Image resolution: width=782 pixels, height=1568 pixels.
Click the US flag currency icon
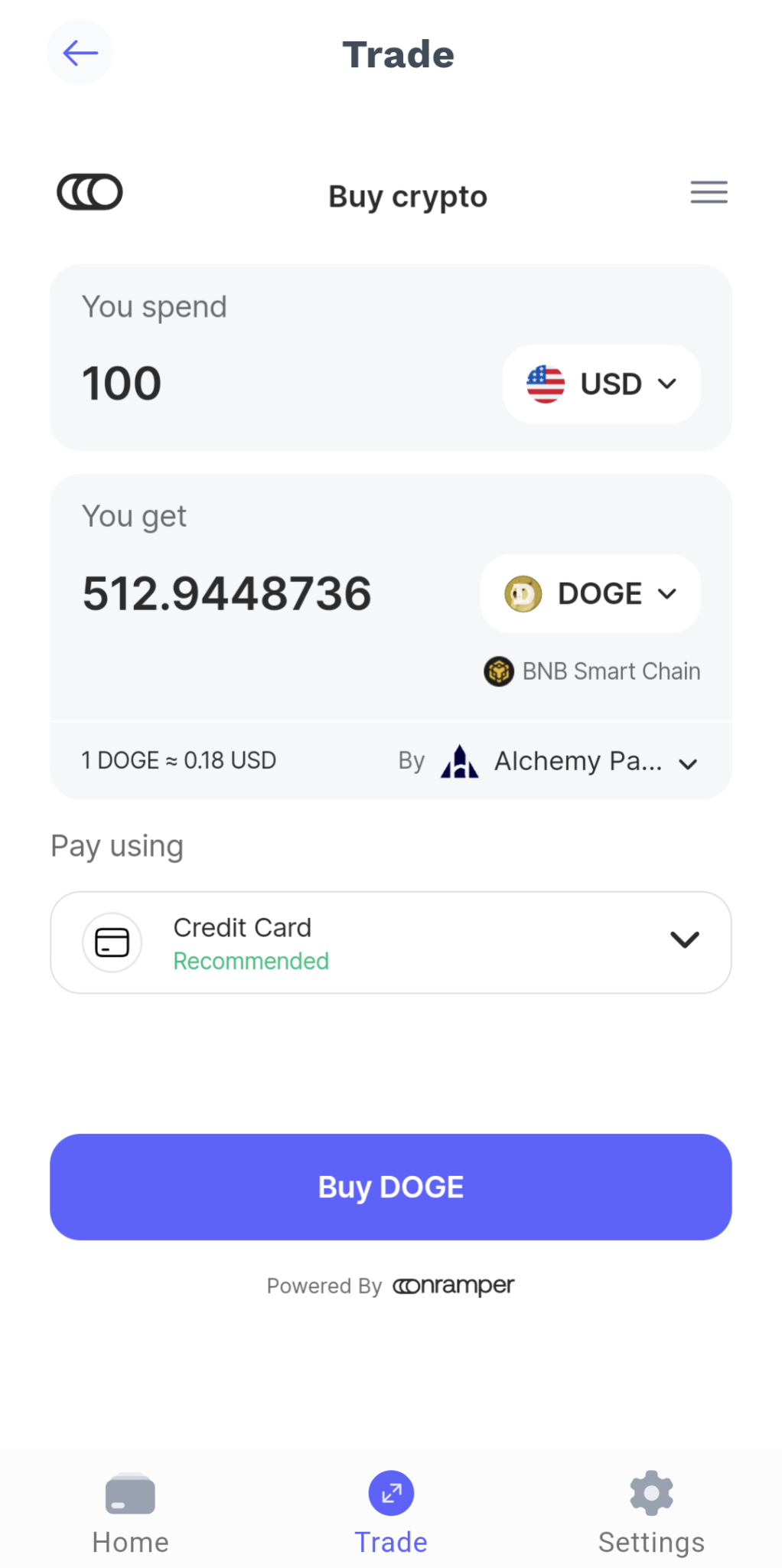[546, 384]
